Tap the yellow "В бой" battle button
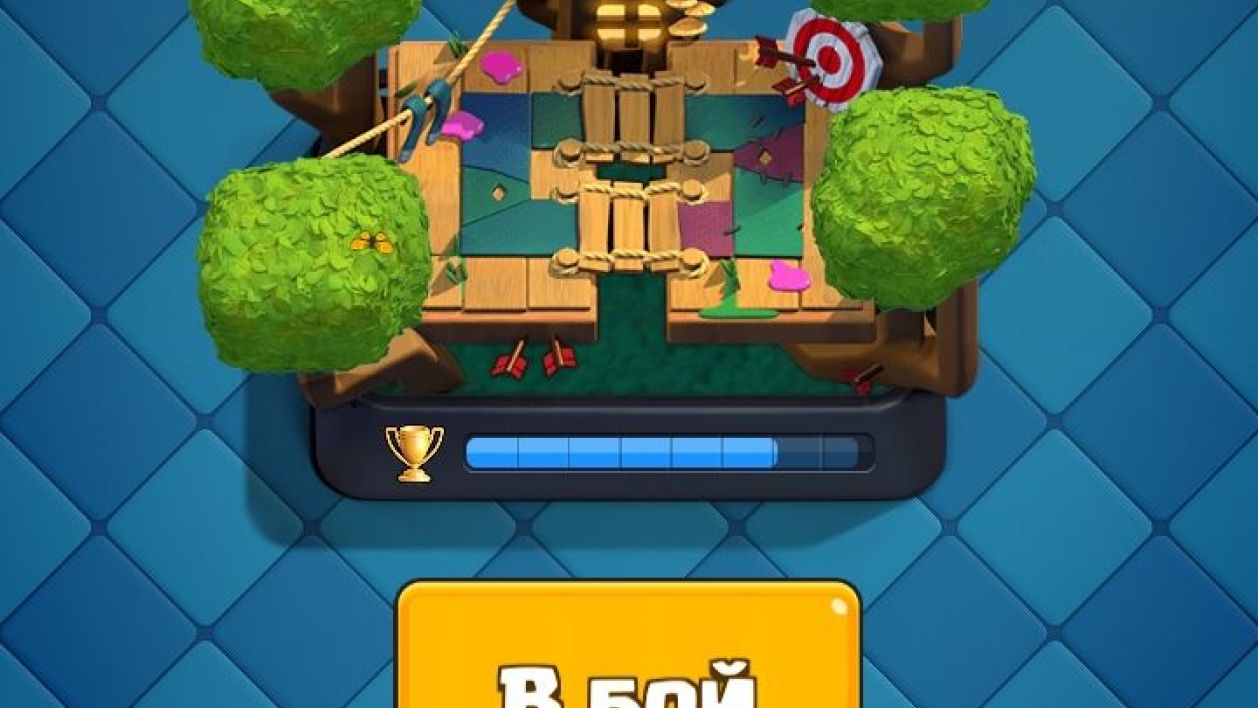Image resolution: width=1258 pixels, height=708 pixels. [629, 650]
